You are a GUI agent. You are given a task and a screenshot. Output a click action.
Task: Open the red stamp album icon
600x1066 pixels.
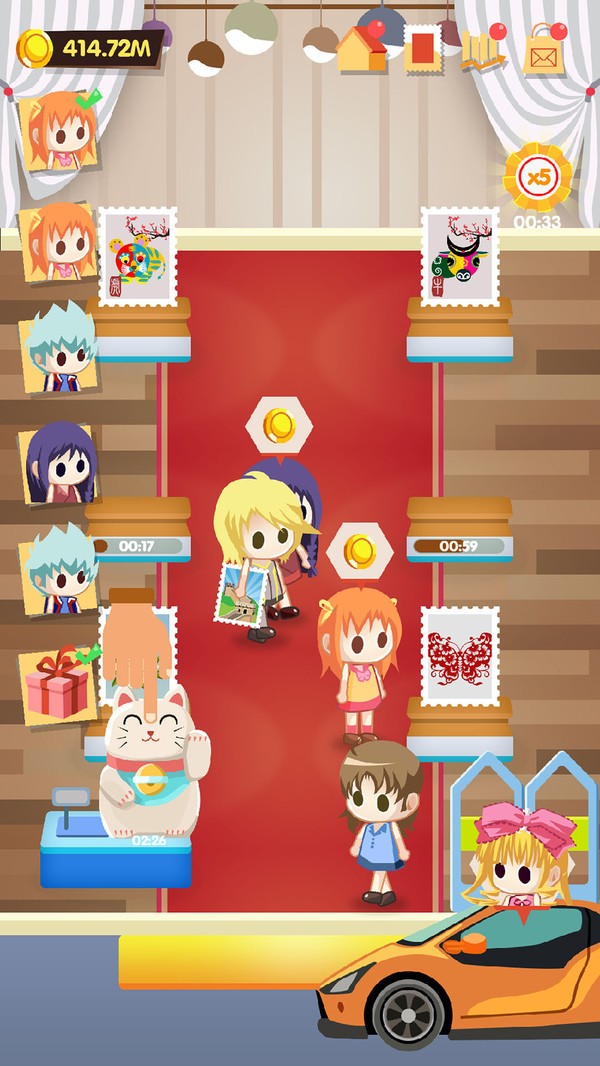423,48
